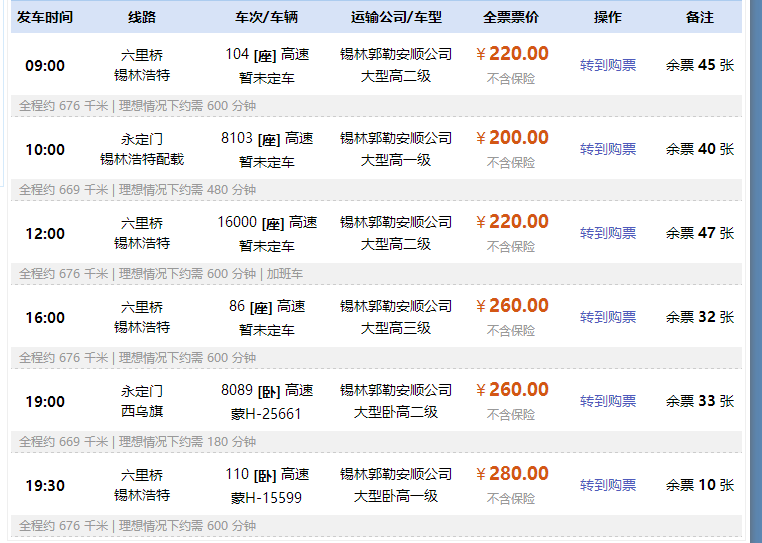Tap 转到购票 for the 09:00 departure
Image resolution: width=762 pixels, height=543 pixels.
(607, 66)
